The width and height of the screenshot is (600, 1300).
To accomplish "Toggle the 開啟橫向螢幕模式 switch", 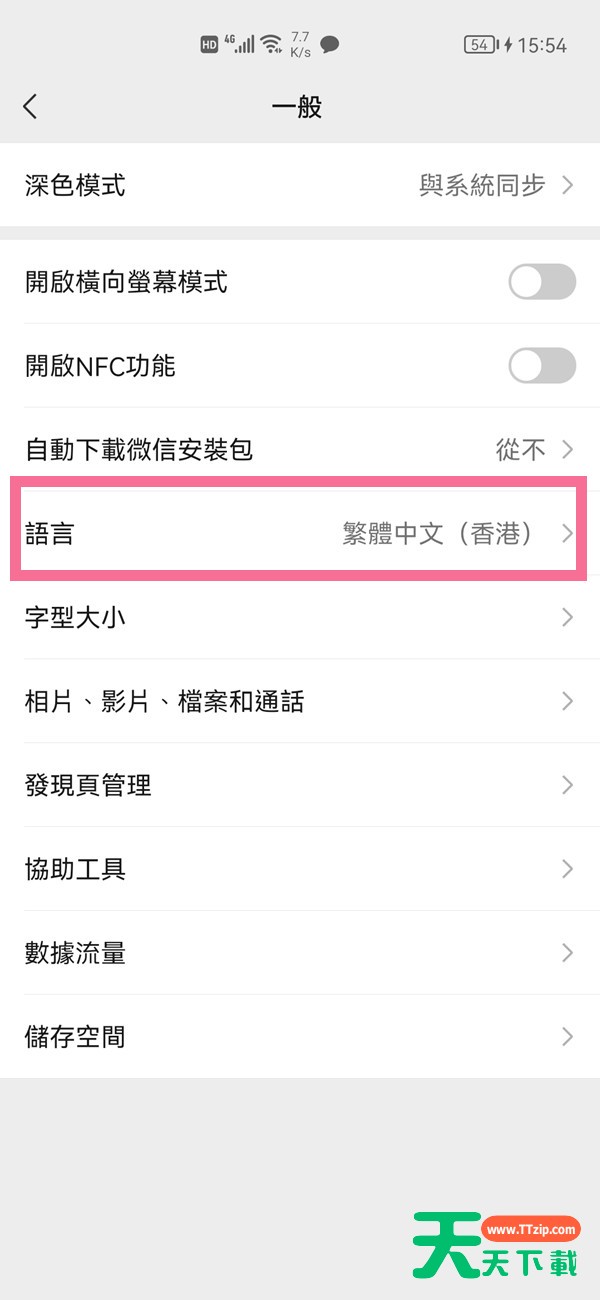I will pyautogui.click(x=542, y=282).
